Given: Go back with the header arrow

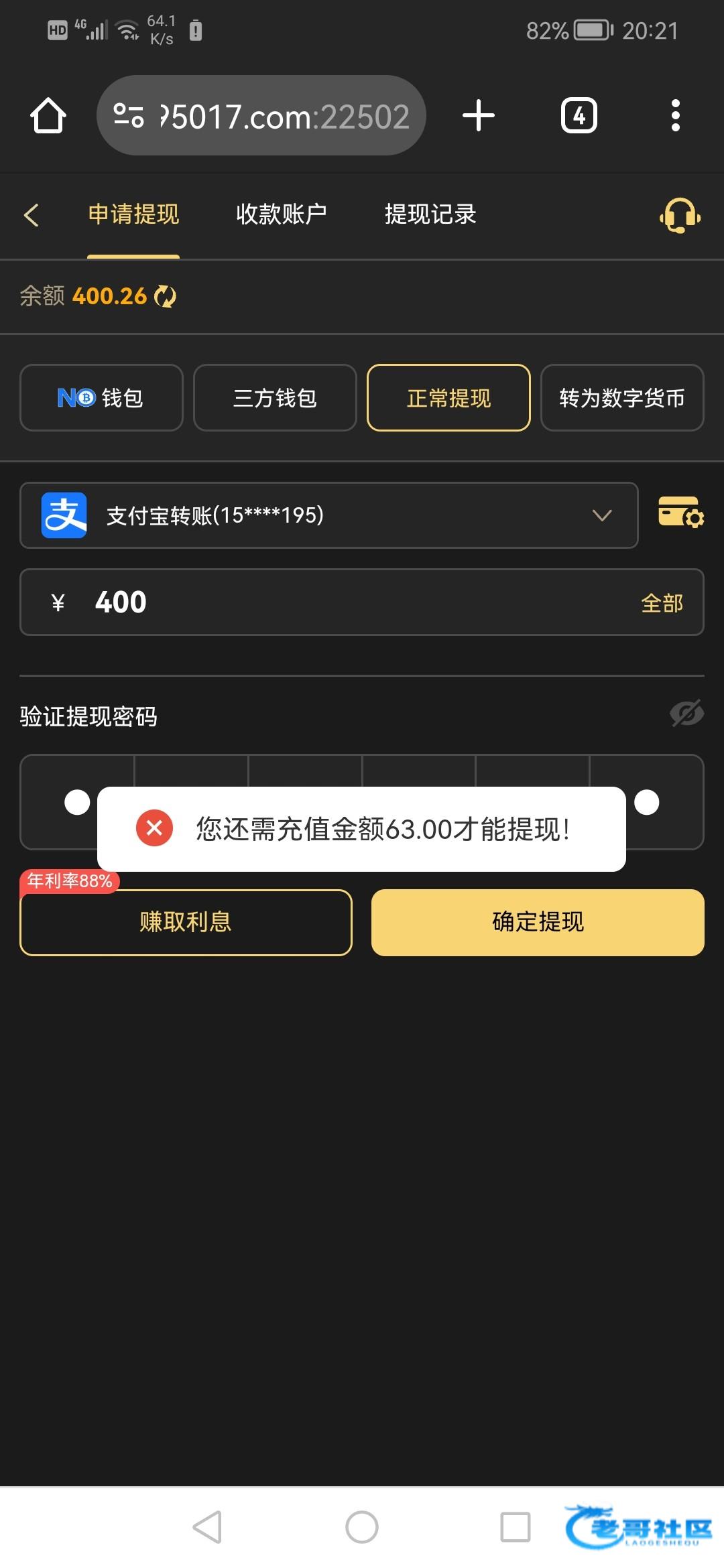Looking at the screenshot, I should click(31, 215).
